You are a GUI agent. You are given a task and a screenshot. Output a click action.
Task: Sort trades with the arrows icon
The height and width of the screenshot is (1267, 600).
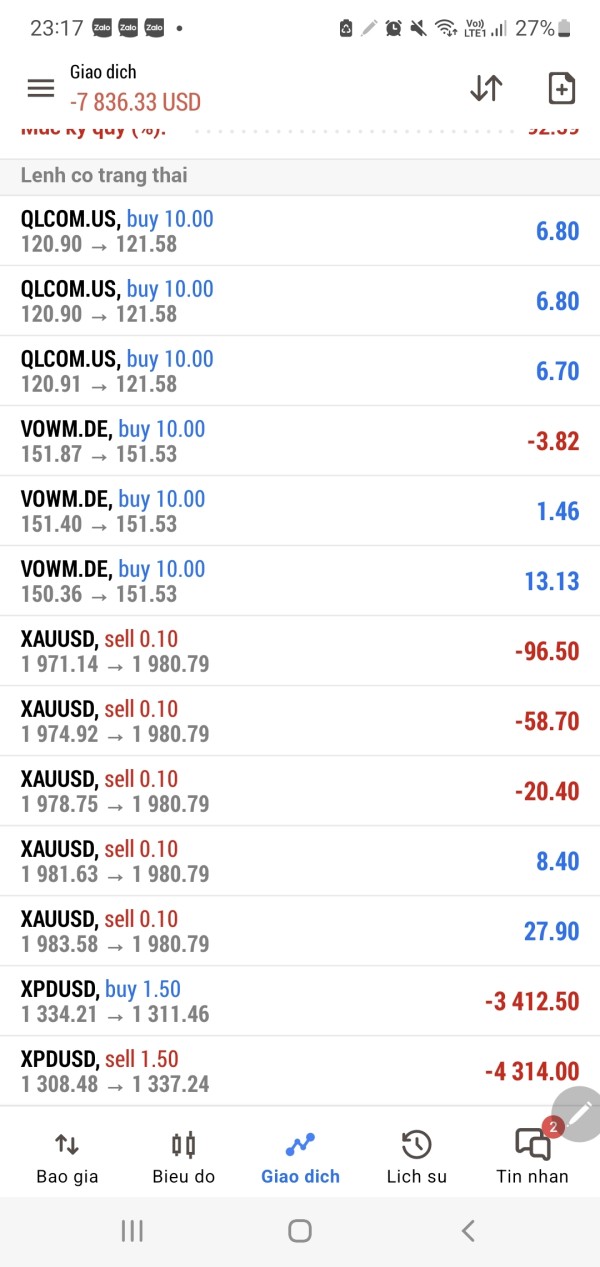click(x=486, y=88)
